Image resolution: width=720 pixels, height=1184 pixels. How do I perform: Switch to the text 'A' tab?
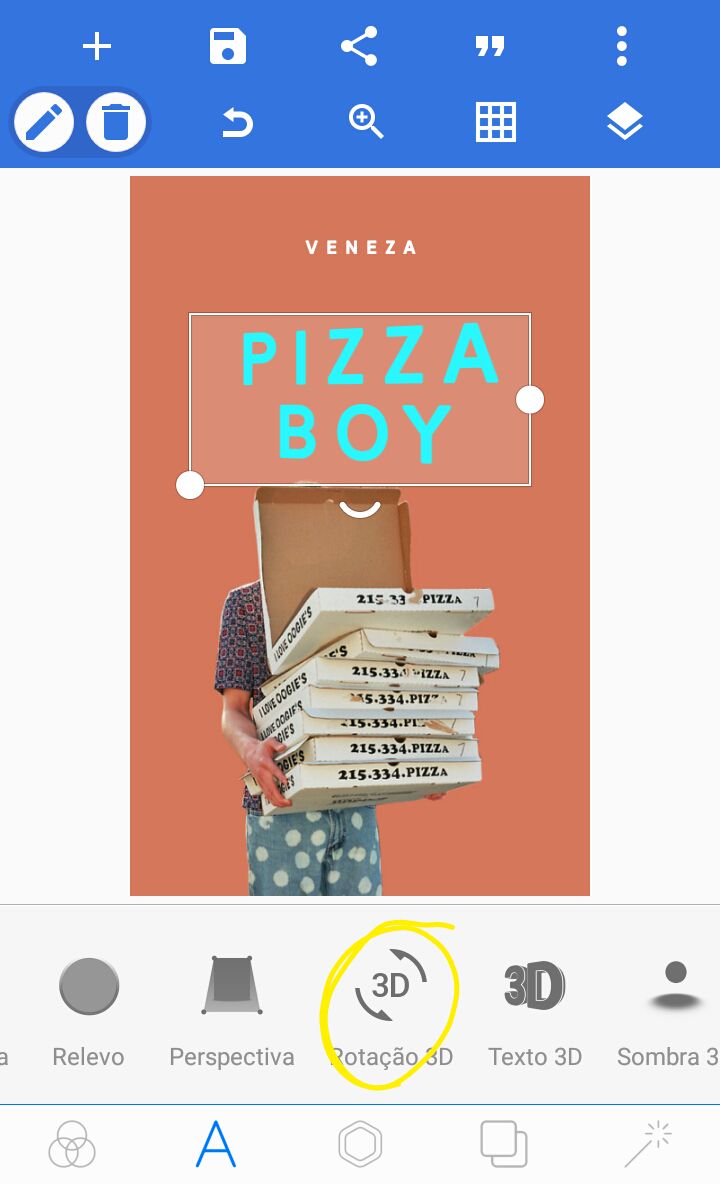pyautogui.click(x=216, y=1144)
